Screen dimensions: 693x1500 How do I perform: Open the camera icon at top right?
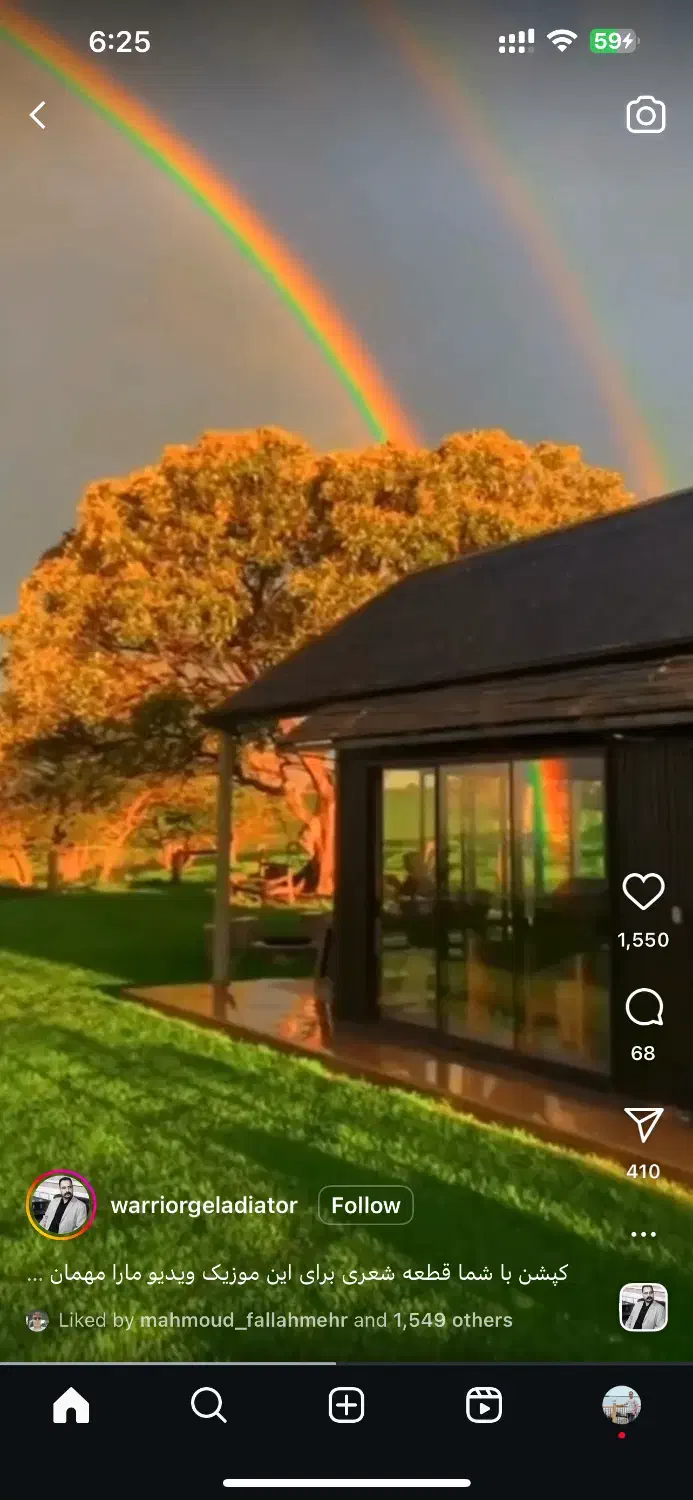click(x=646, y=116)
